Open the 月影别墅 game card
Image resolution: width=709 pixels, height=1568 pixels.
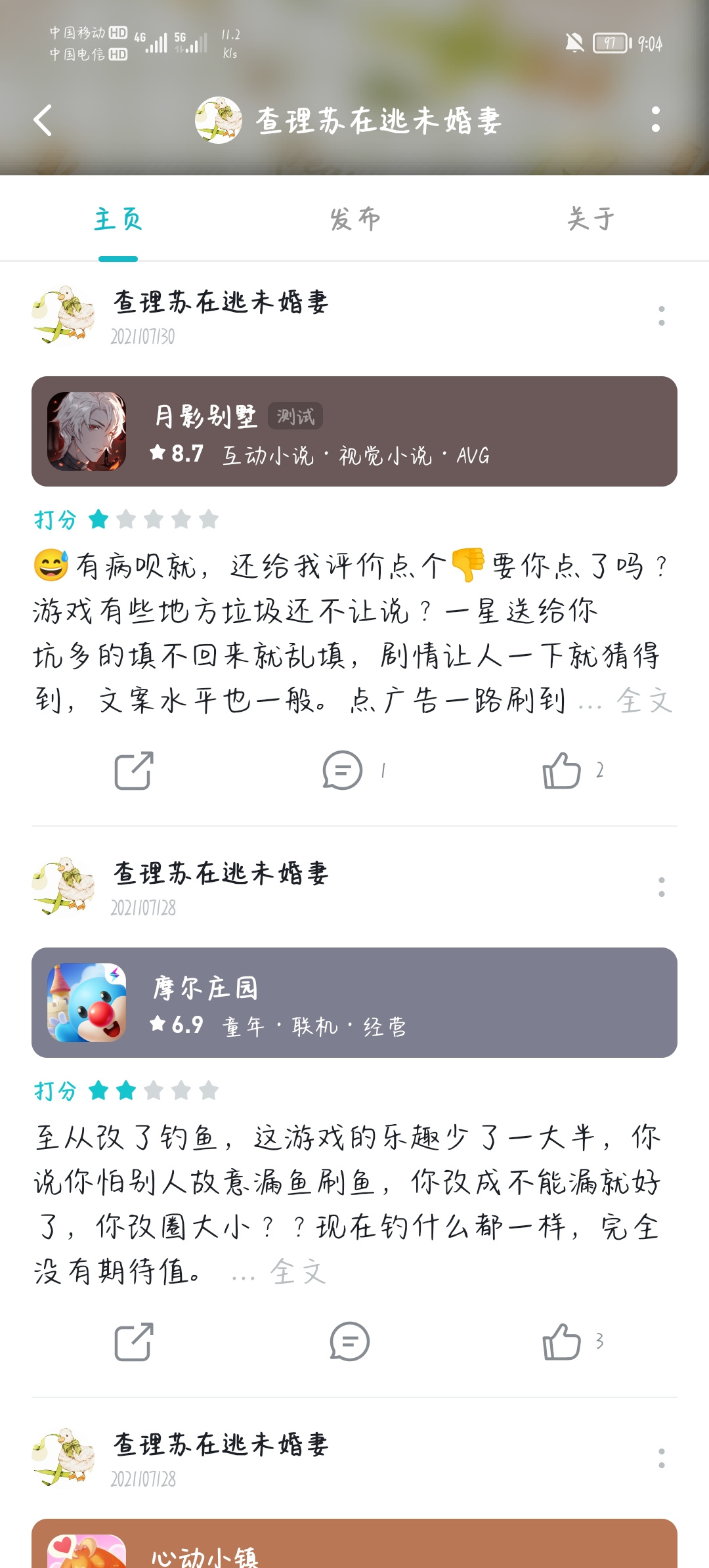tap(354, 431)
